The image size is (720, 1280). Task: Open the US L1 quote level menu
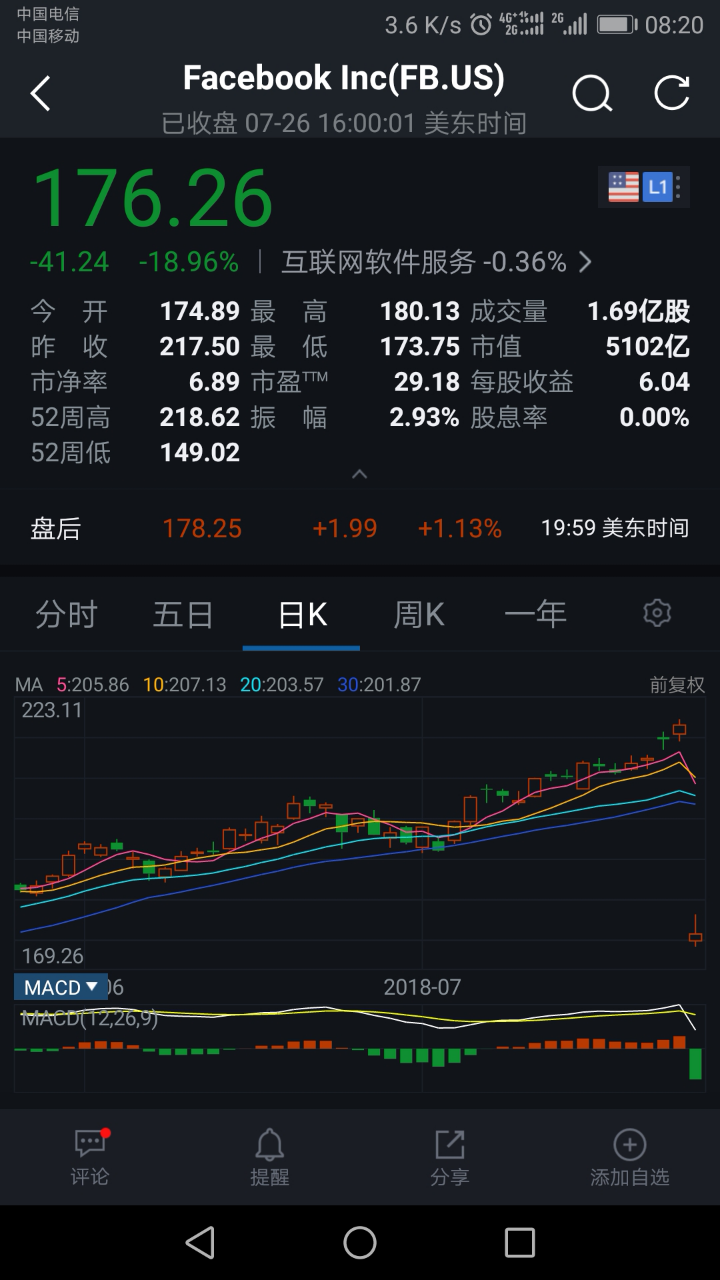[x=644, y=187]
